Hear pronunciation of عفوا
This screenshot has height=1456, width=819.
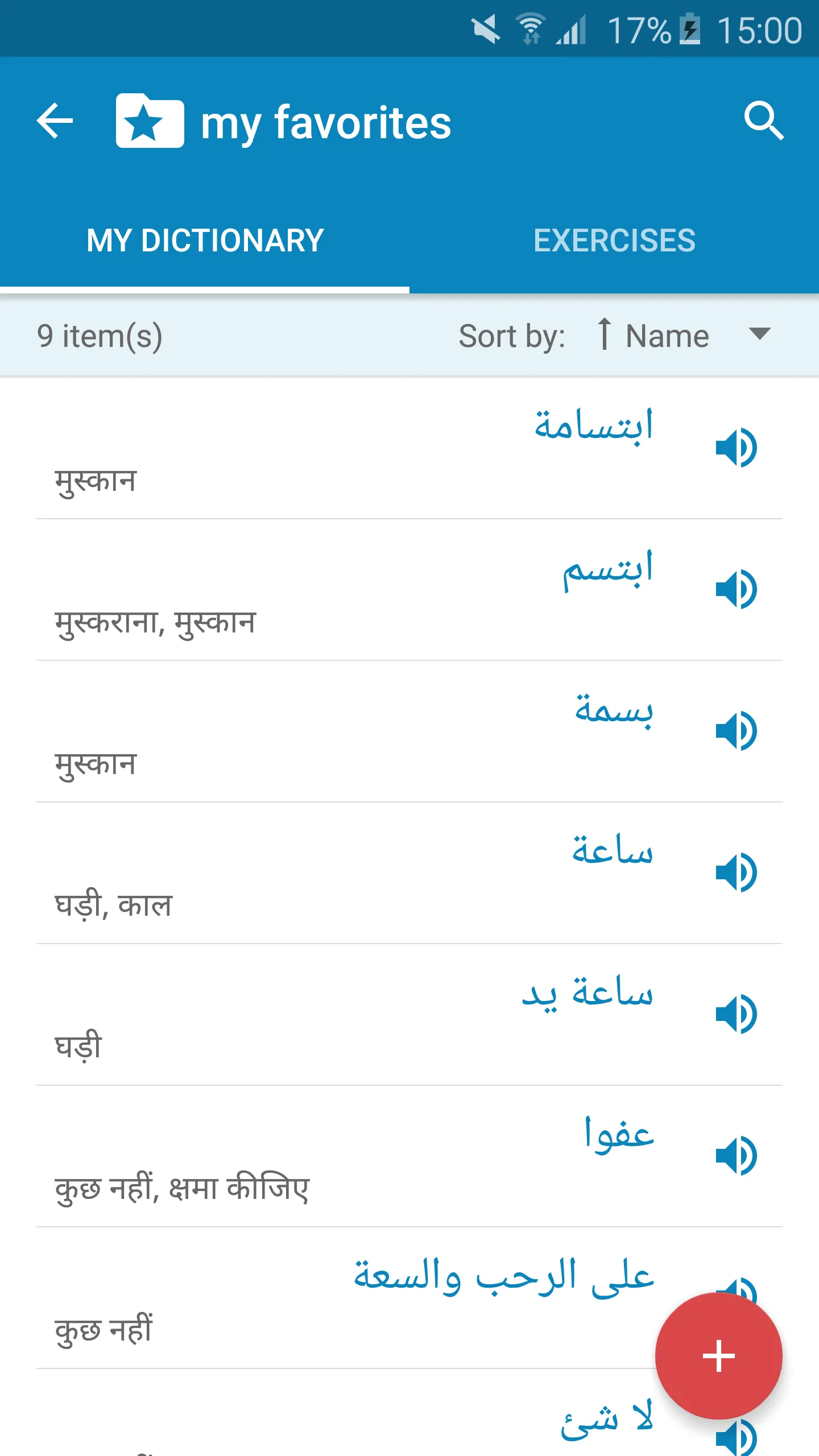click(736, 1156)
